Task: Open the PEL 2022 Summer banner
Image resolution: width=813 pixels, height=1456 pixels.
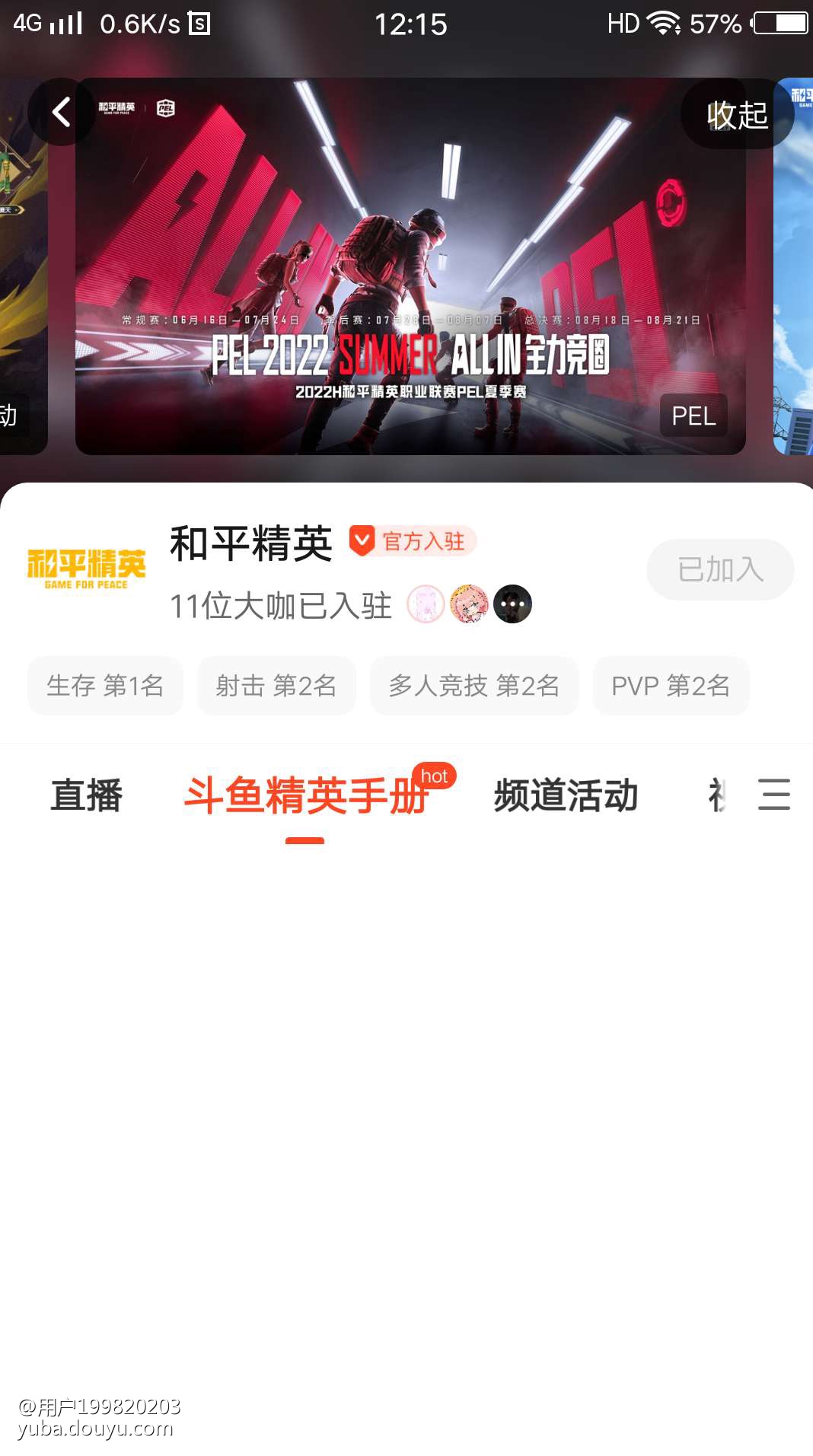Action: pos(410,266)
